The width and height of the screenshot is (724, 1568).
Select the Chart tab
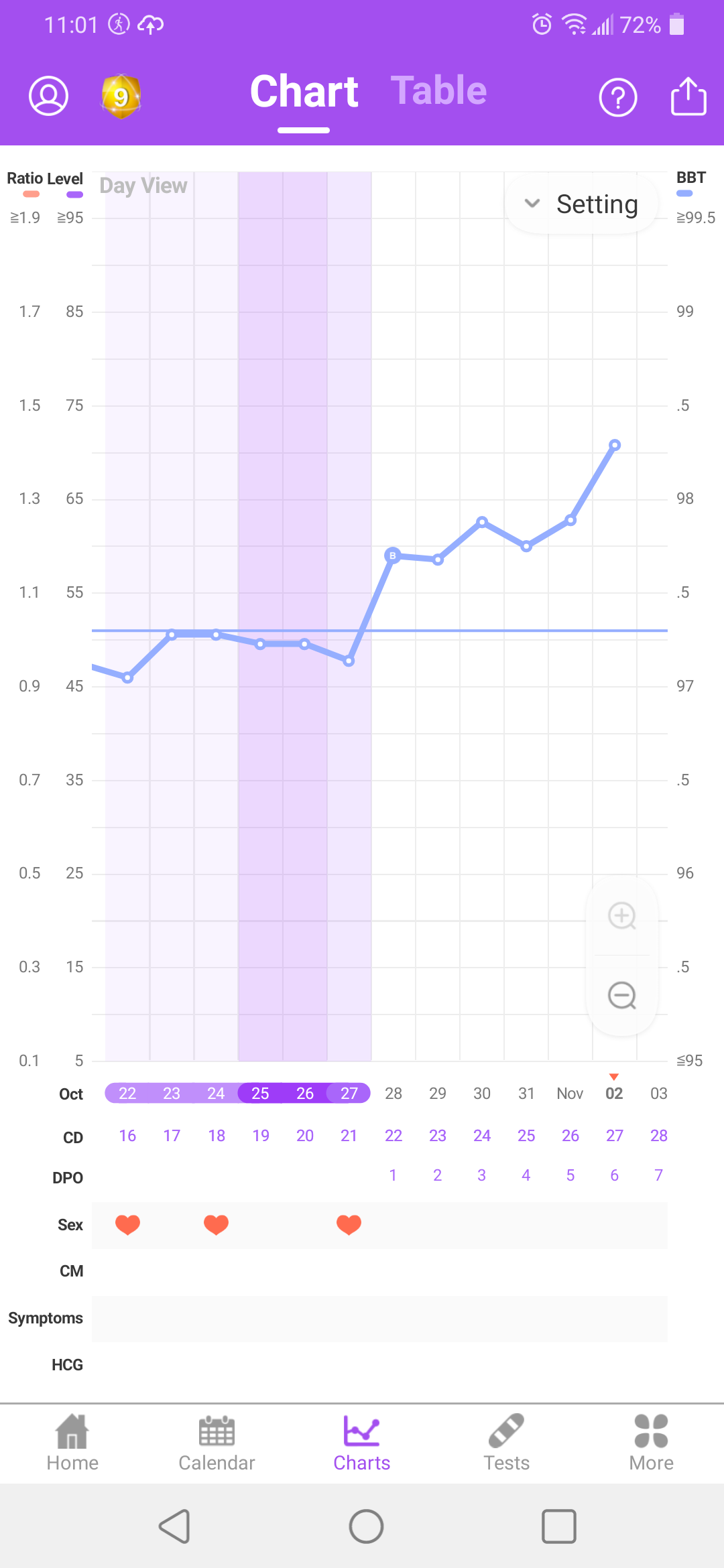click(x=304, y=92)
